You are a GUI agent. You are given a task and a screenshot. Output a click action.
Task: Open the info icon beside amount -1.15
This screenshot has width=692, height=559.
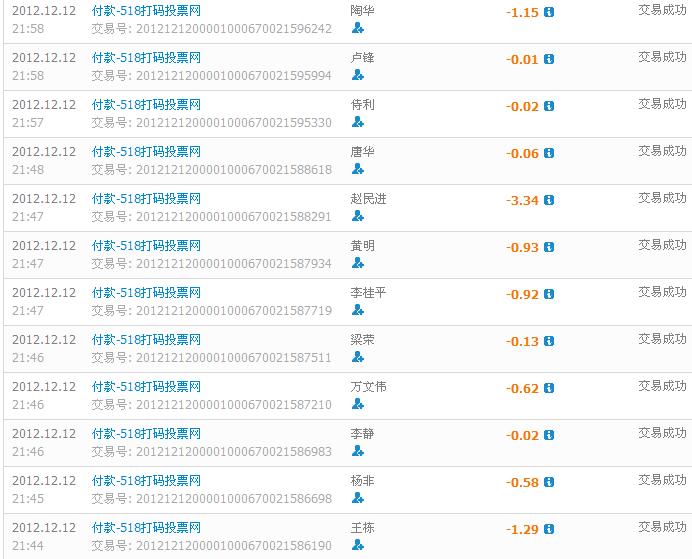point(549,13)
